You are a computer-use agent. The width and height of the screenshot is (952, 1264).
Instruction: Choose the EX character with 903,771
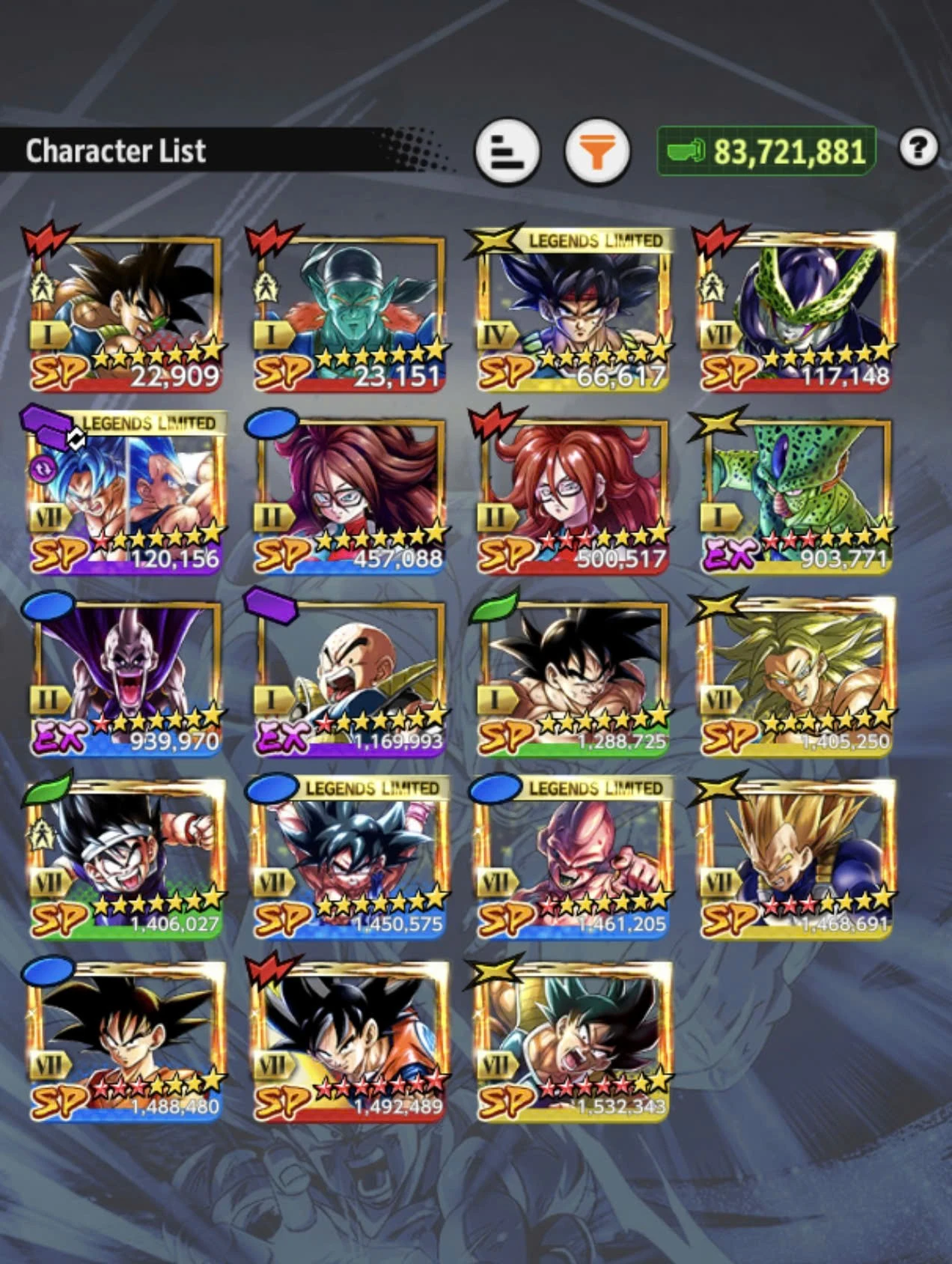[x=796, y=495]
